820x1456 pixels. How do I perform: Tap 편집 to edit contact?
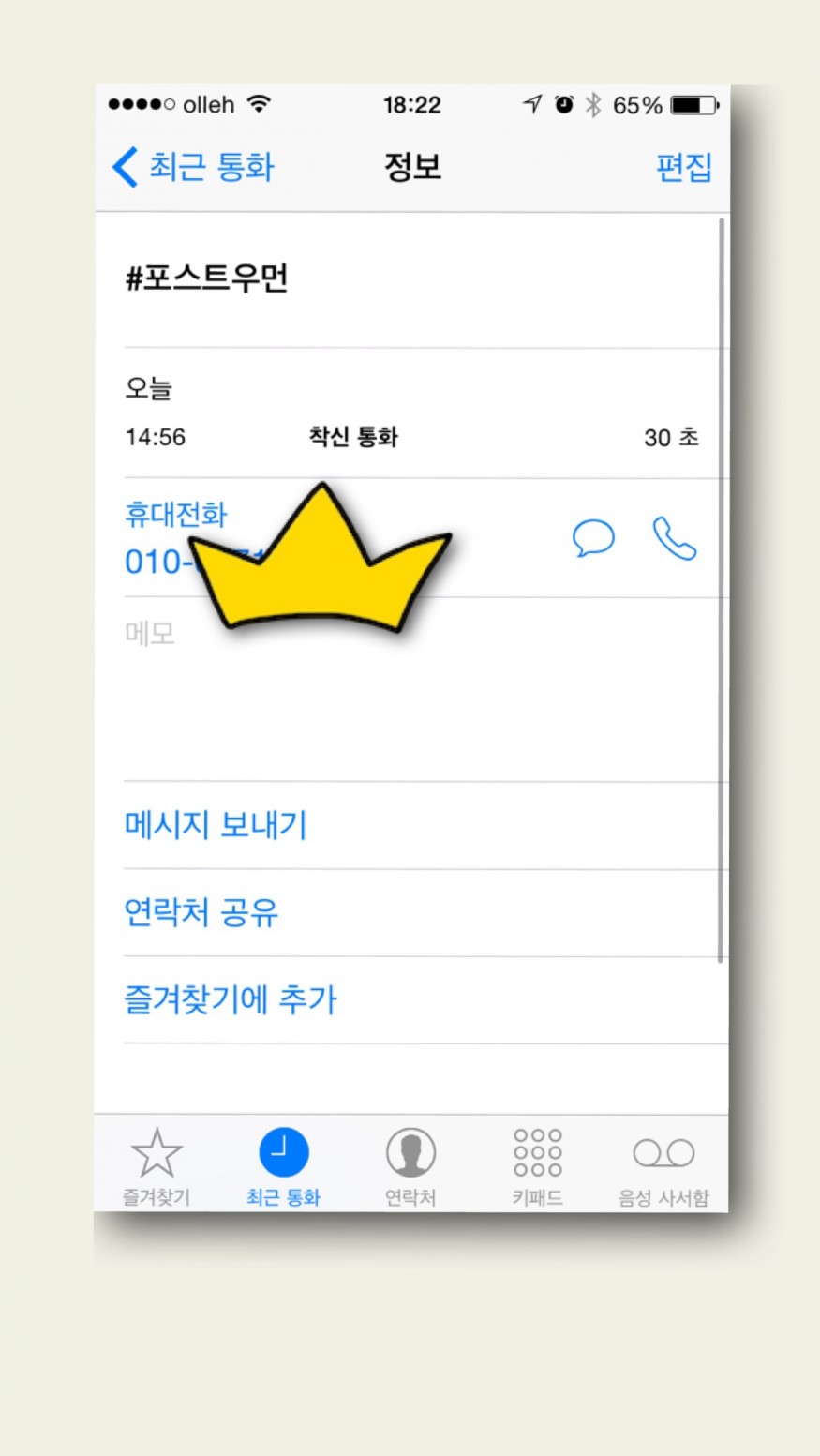point(683,167)
